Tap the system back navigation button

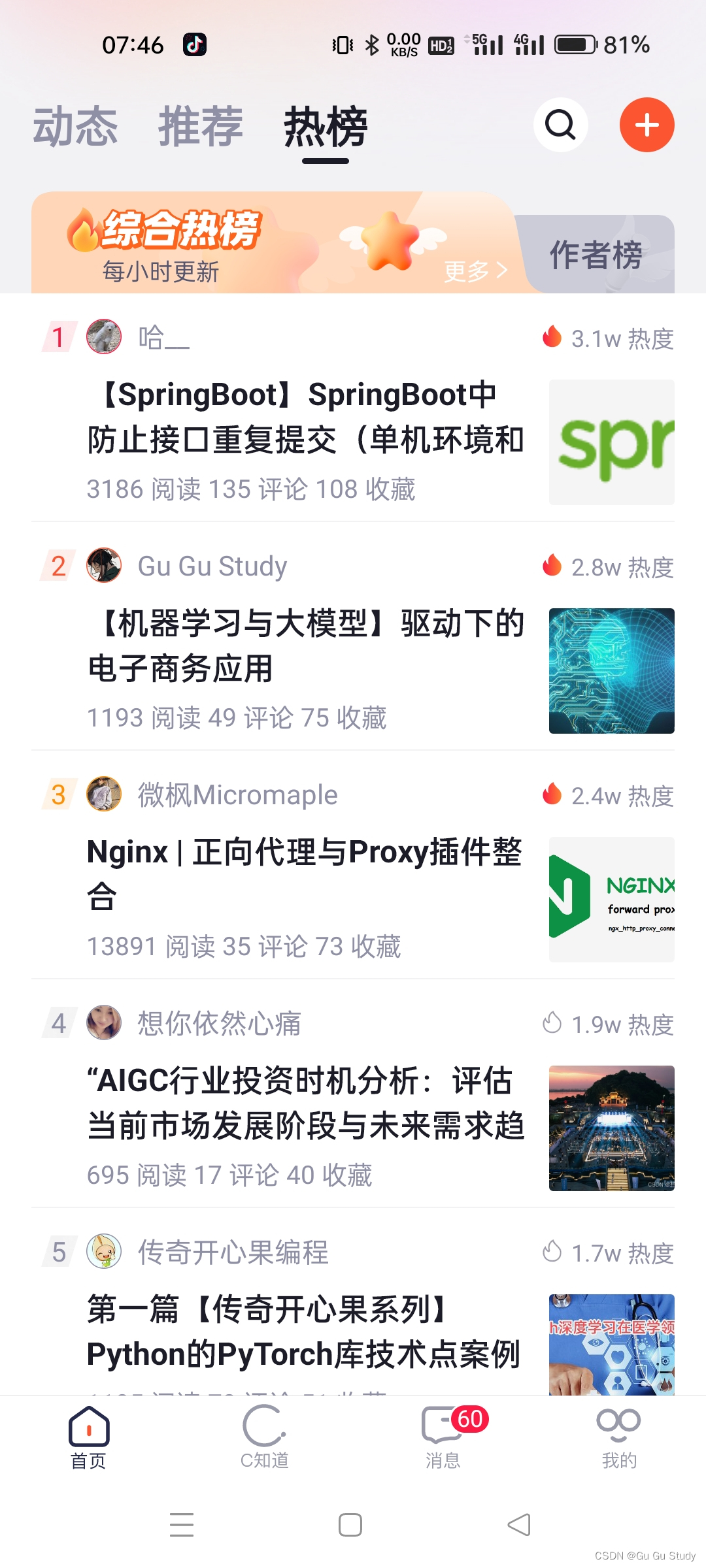(x=519, y=1525)
